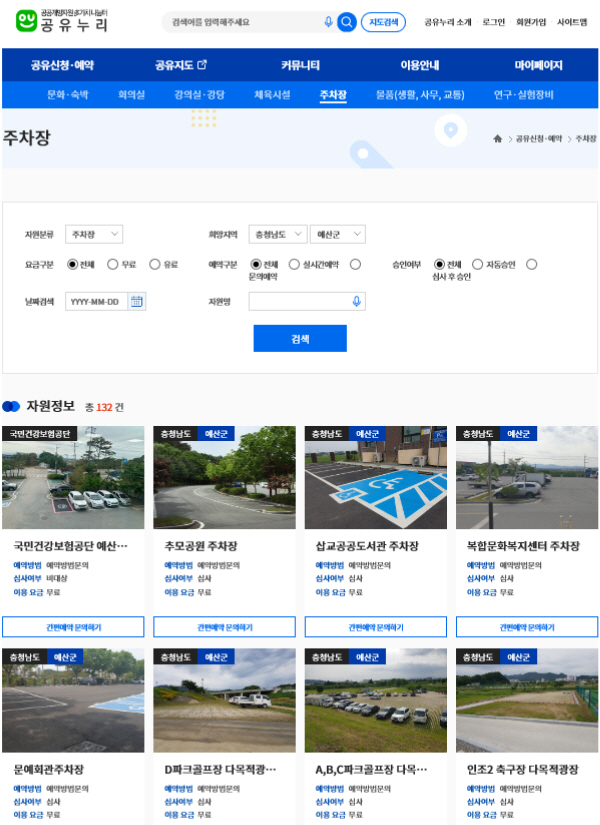Tap the 자원명 text input field
Screen dimensions: 600x825
pyautogui.click(x=300, y=301)
